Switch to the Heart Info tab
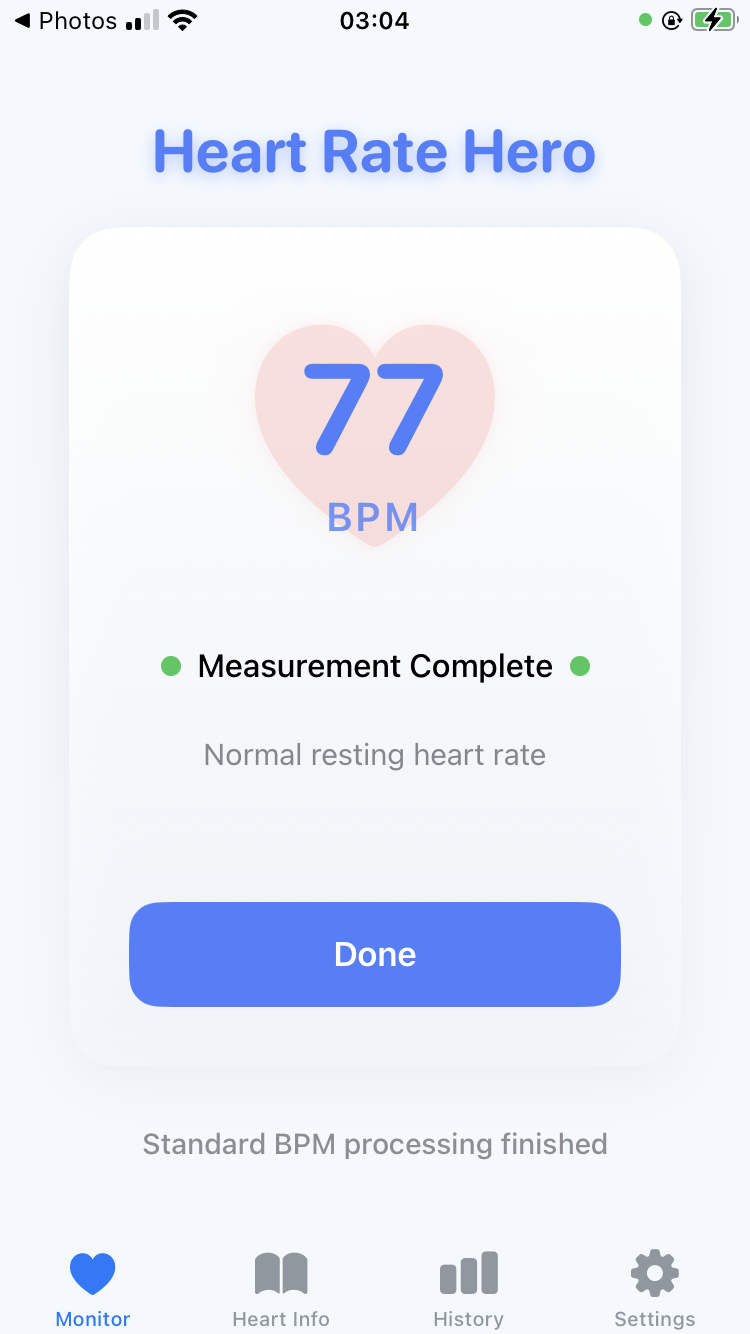 281,1288
